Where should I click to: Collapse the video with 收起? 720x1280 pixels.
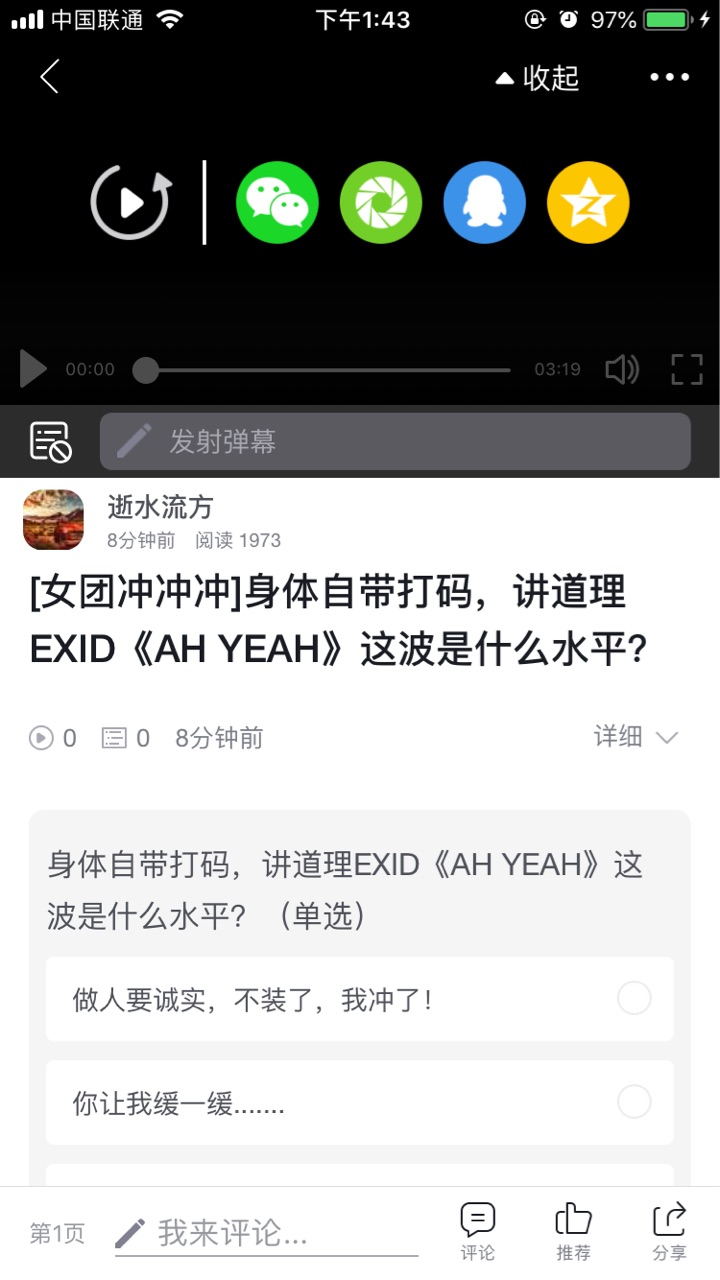[538, 78]
